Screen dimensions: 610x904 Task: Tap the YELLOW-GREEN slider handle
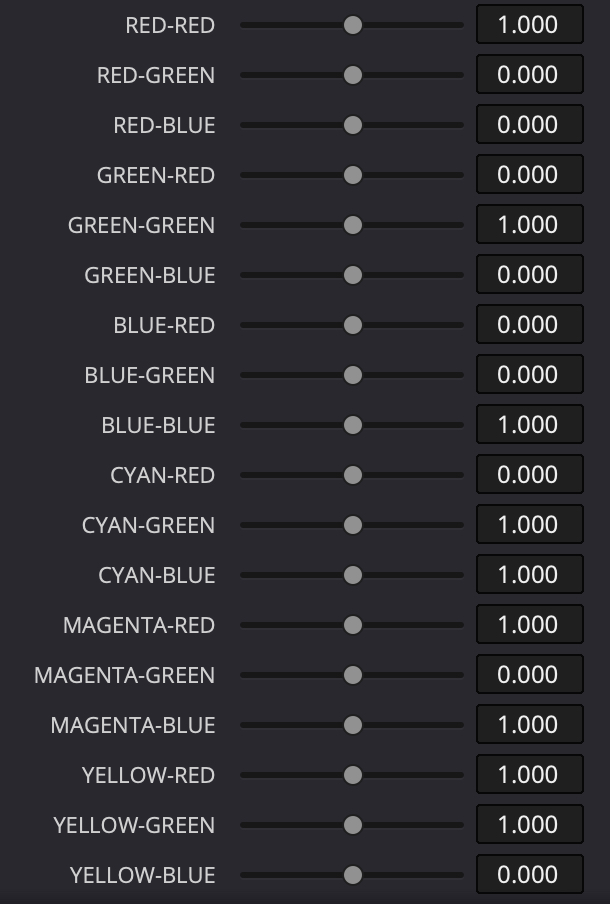coord(353,825)
